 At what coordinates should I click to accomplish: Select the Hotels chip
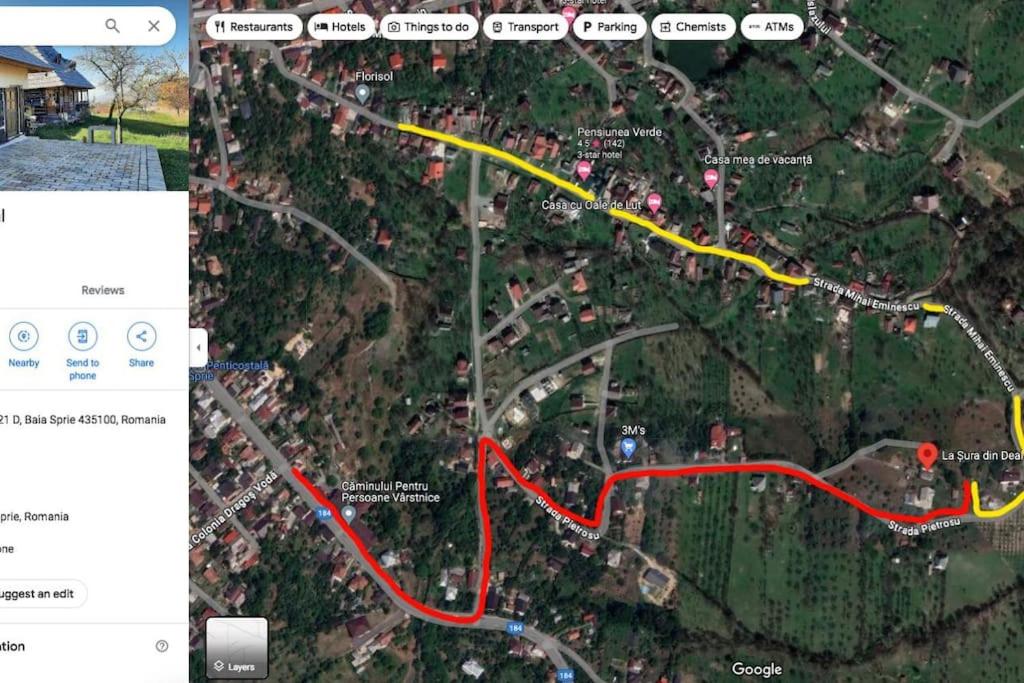pyautogui.click(x=341, y=27)
